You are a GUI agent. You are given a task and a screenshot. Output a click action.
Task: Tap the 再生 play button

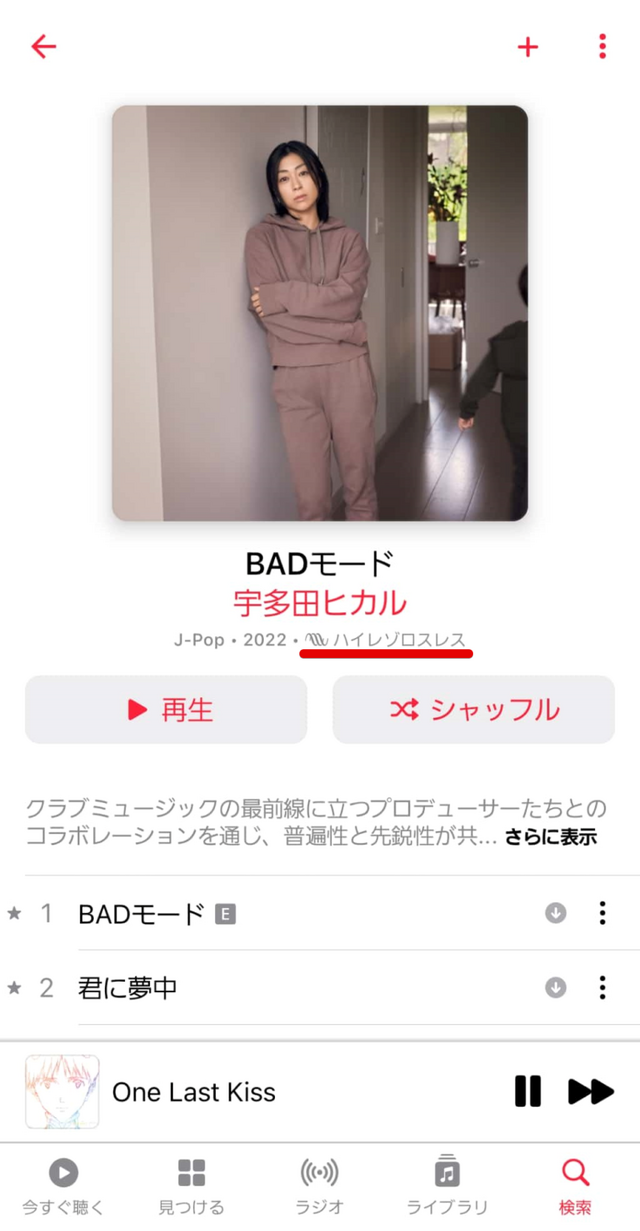click(166, 710)
